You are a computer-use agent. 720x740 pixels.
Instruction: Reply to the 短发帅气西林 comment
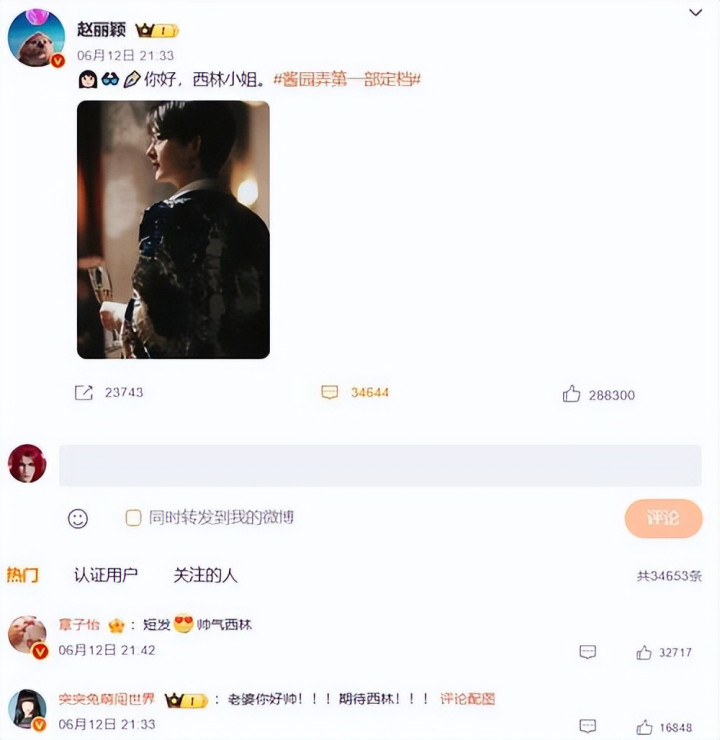(x=587, y=652)
